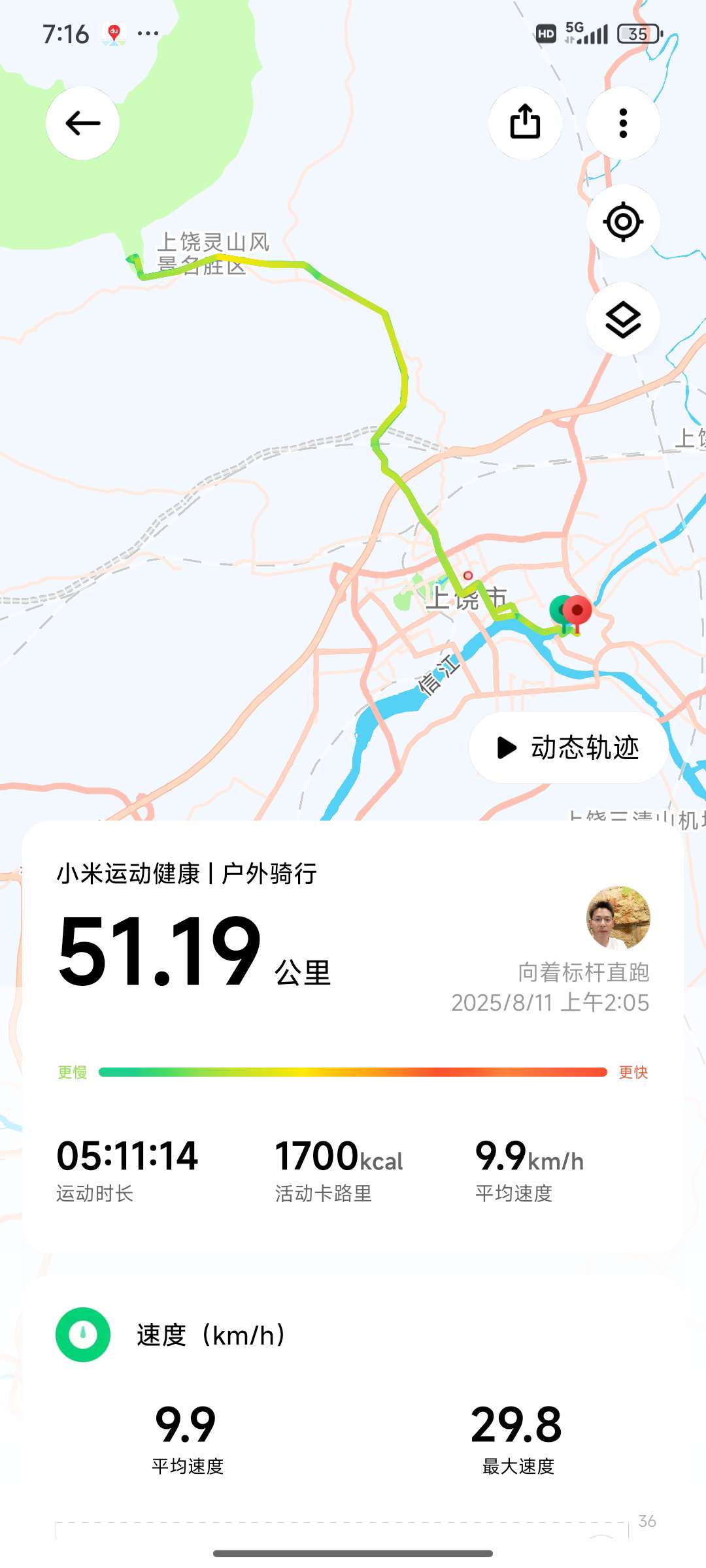Tap the battery indicator in the status bar
Viewport: 706px width, 1568px height.
click(636, 34)
